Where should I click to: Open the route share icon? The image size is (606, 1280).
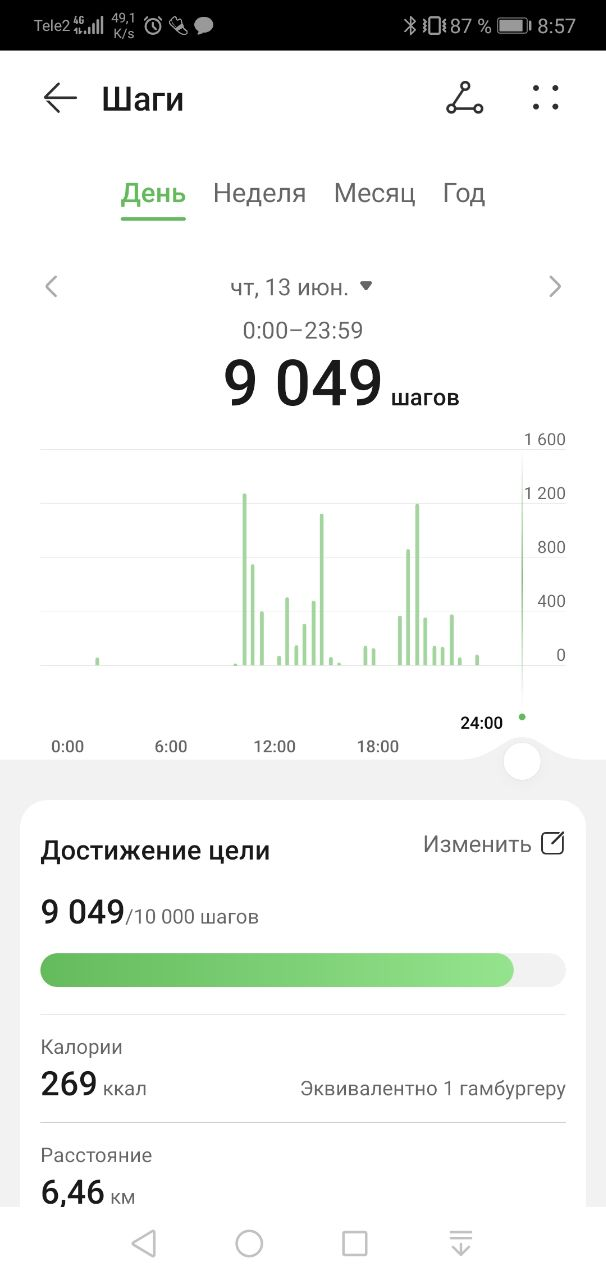pyautogui.click(x=464, y=98)
